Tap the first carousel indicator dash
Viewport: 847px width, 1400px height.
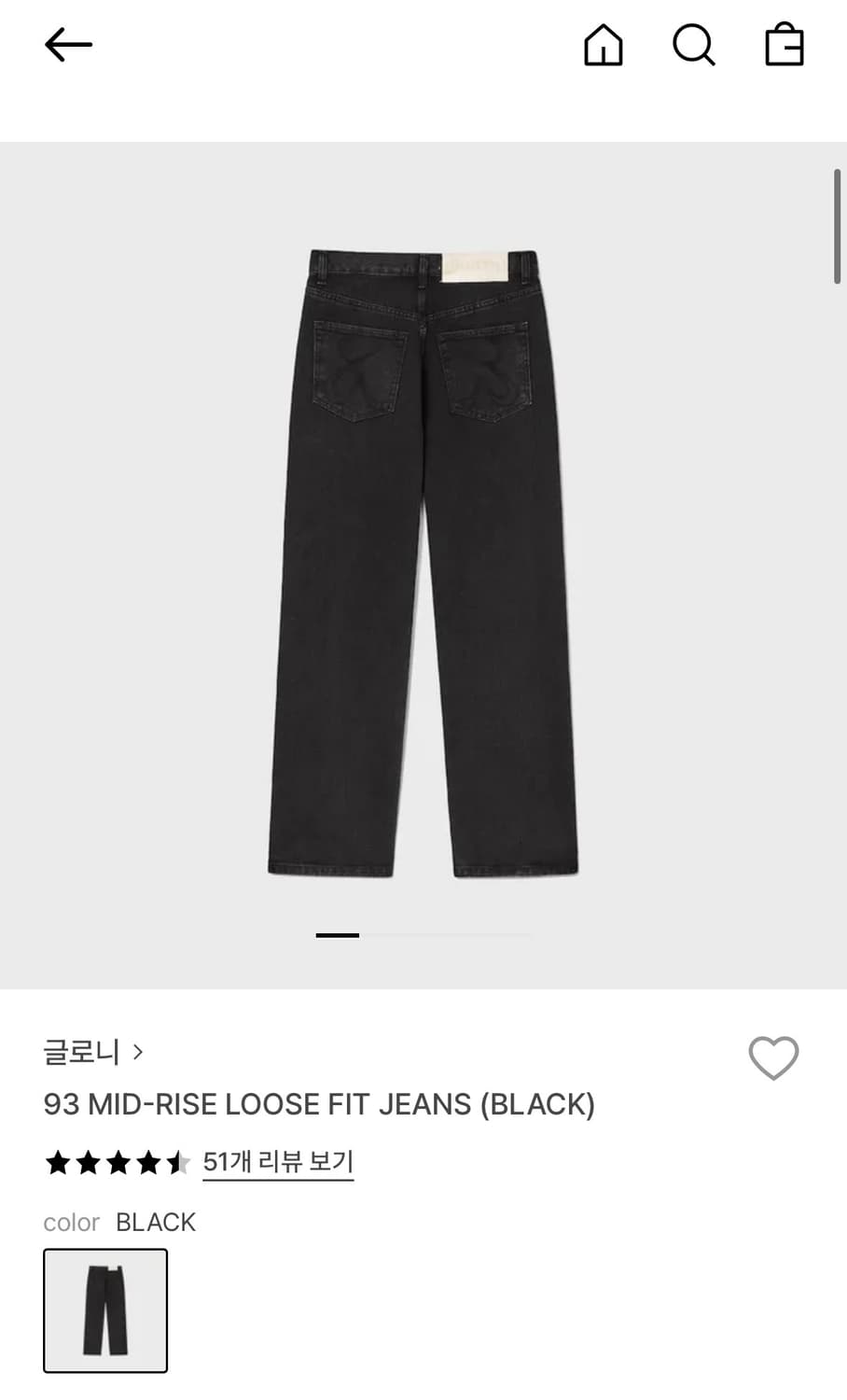[338, 934]
